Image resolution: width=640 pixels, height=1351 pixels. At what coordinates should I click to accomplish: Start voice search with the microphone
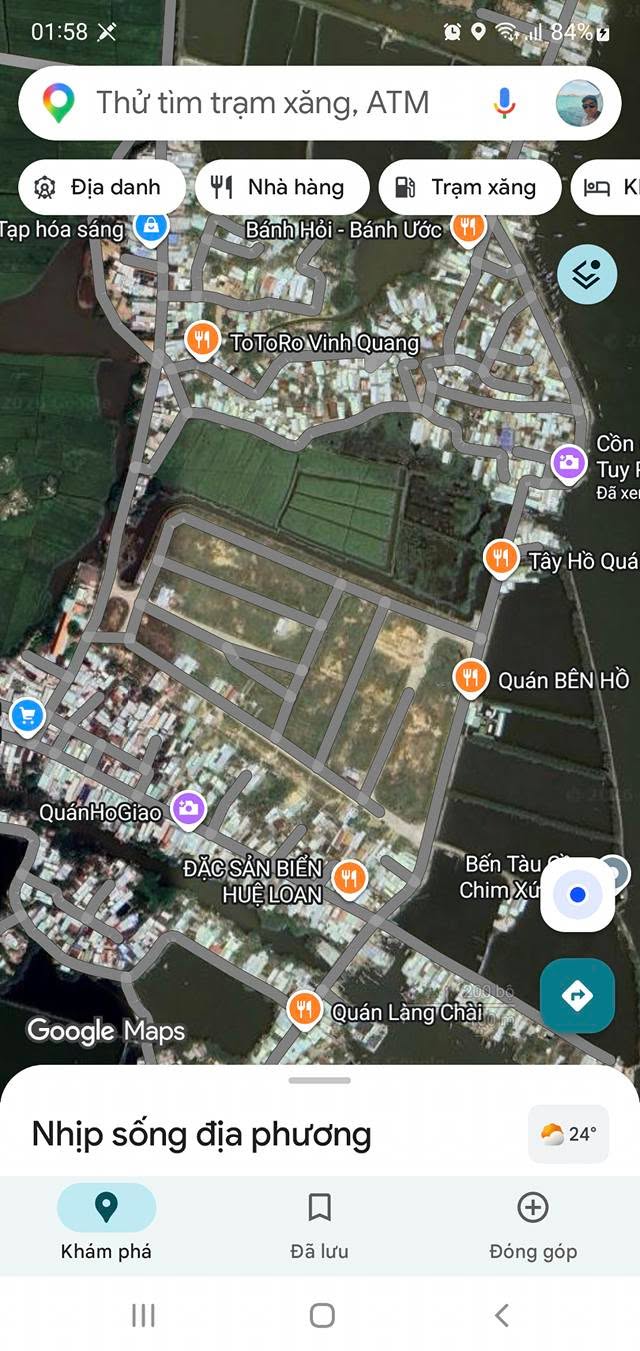(x=504, y=102)
